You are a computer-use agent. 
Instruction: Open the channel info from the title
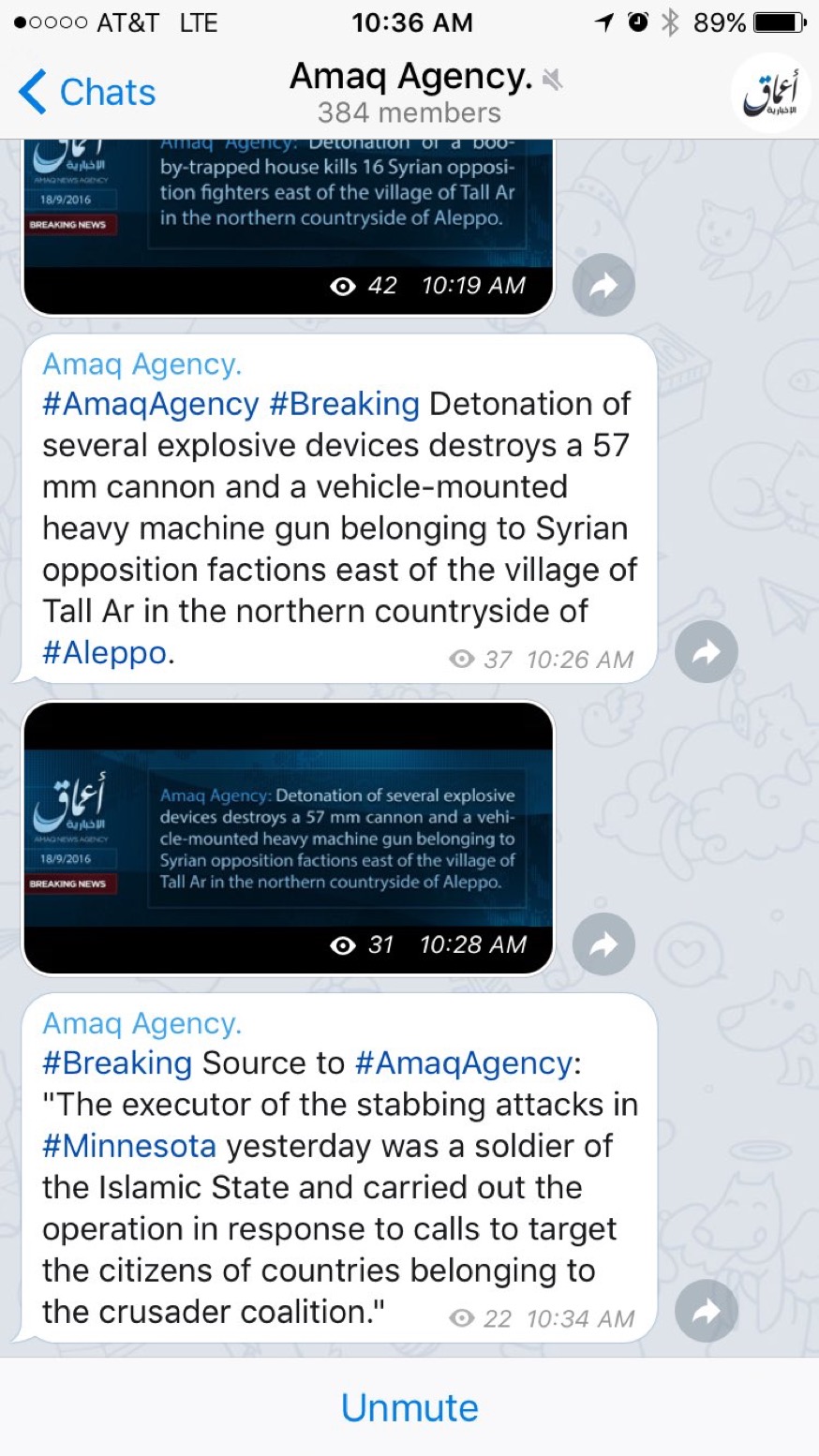click(410, 92)
